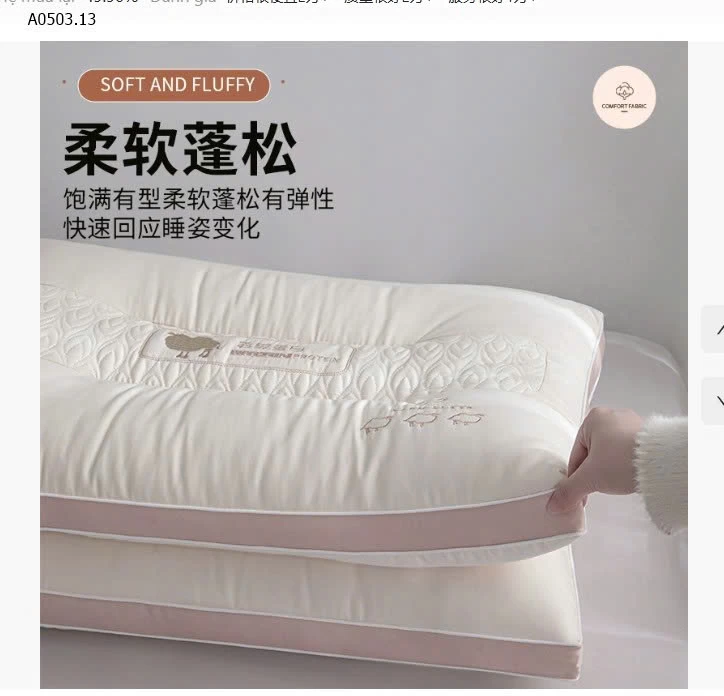Tap the down arrow button beside the image

coord(715,401)
